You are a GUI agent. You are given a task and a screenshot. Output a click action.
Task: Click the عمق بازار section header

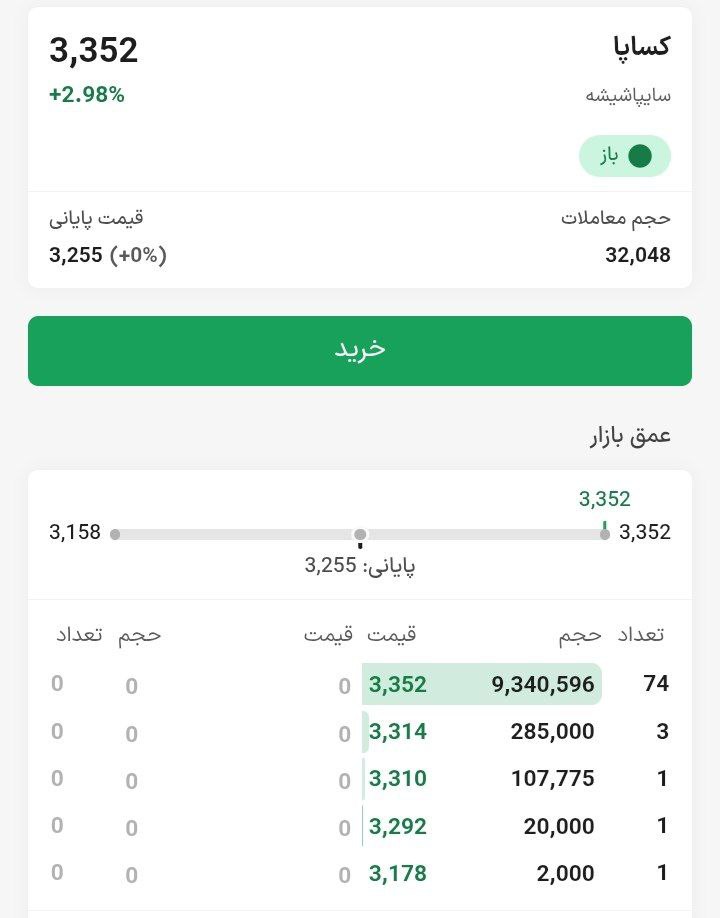tap(631, 435)
